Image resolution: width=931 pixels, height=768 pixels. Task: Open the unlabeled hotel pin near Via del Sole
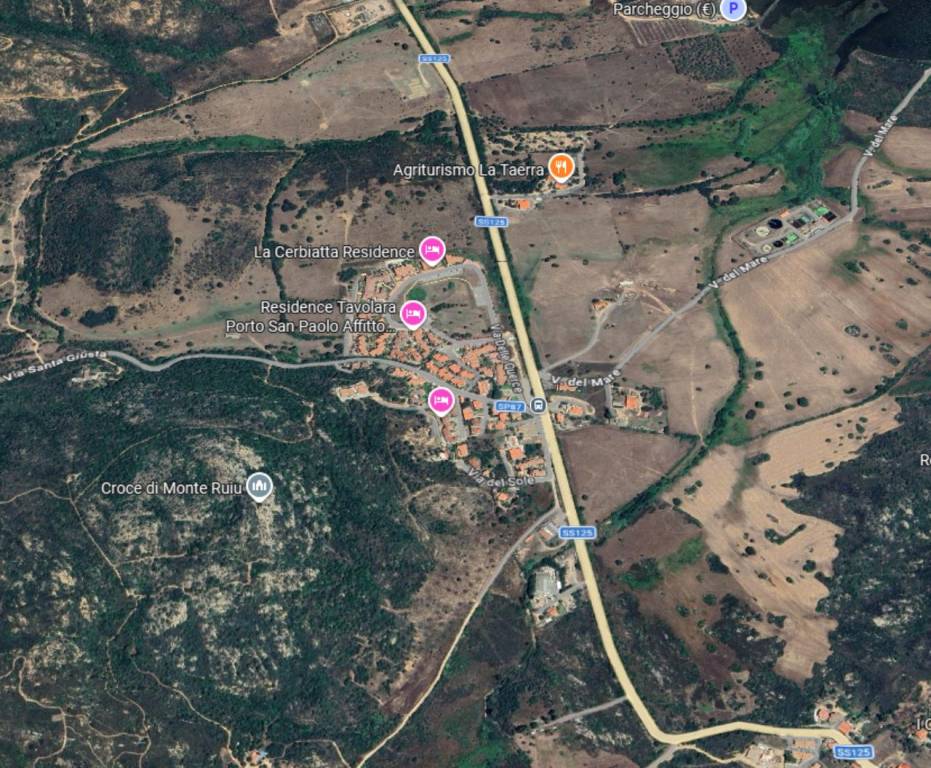coord(441,400)
